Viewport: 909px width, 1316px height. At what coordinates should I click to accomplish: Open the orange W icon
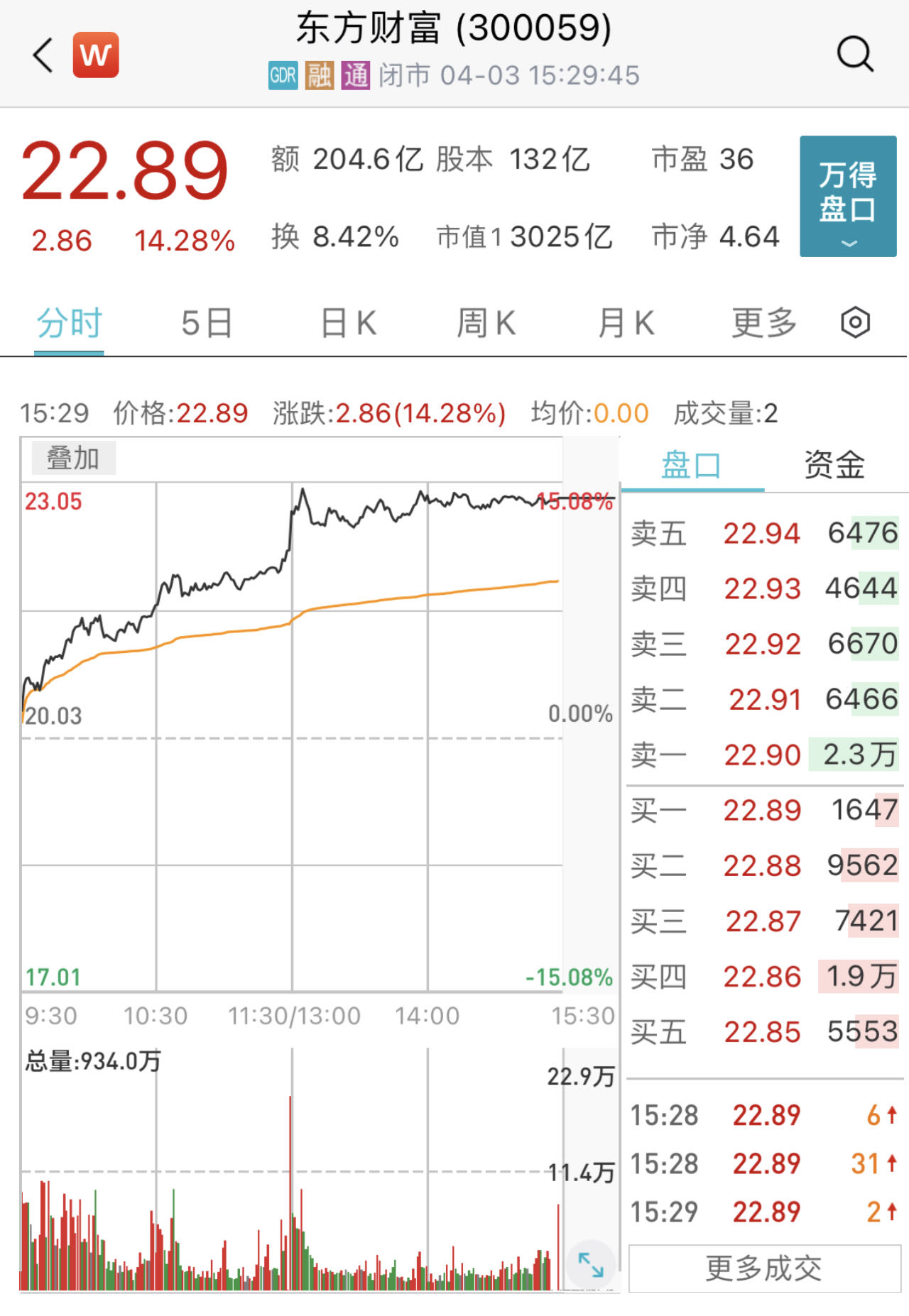(95, 55)
